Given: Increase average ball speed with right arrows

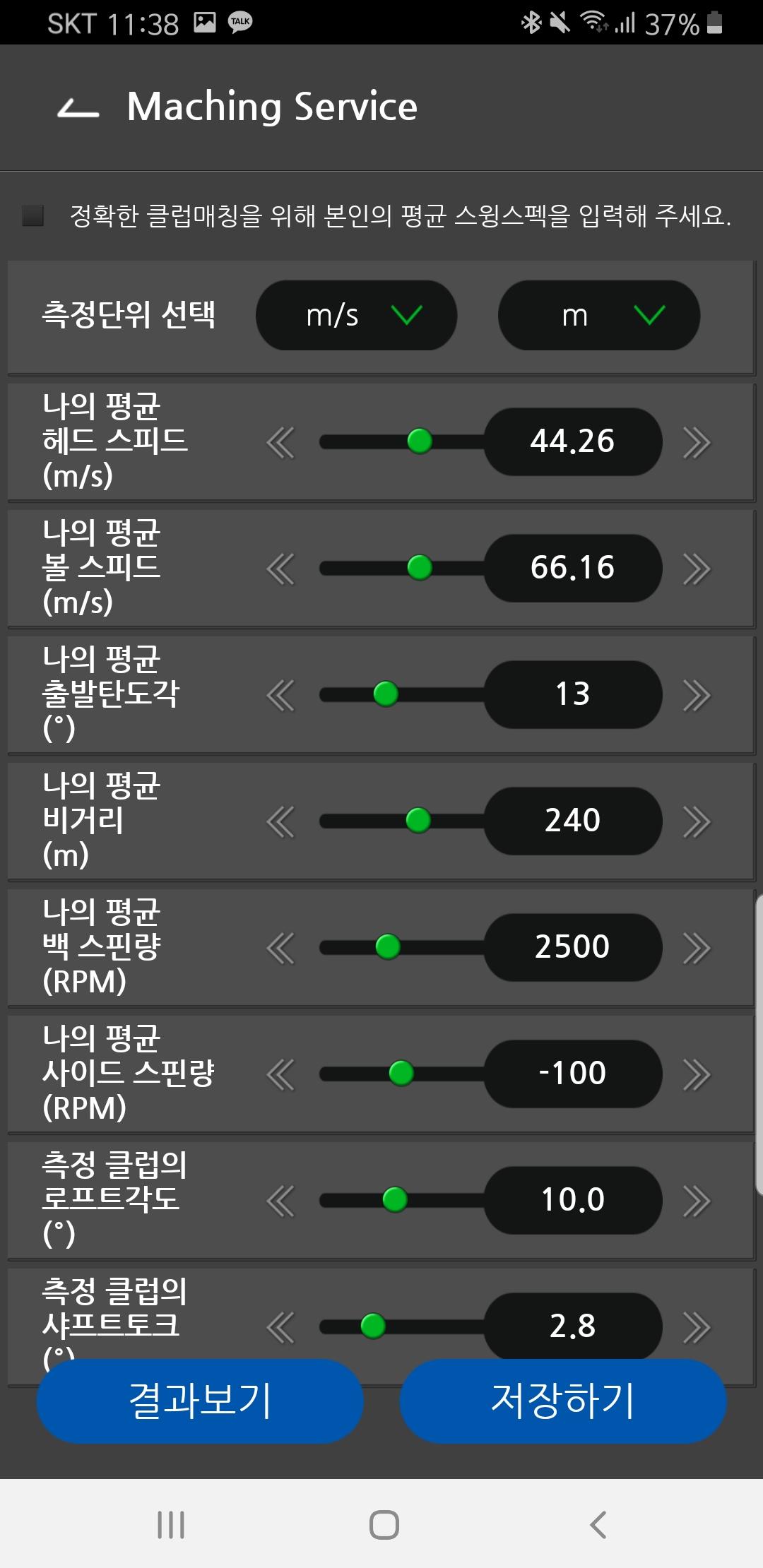Looking at the screenshot, I should click(696, 569).
